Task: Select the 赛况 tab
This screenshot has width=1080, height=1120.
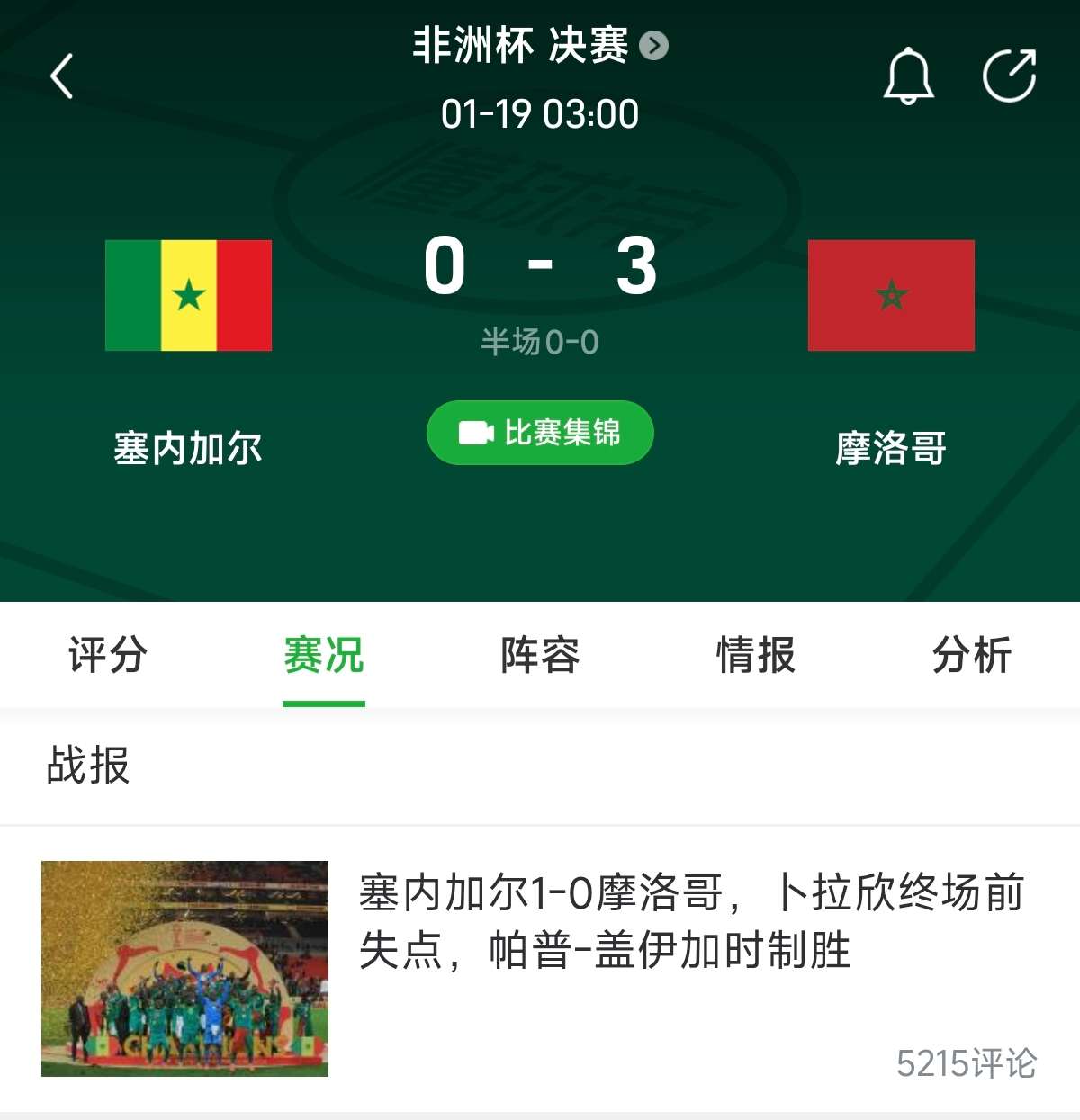Action: click(x=324, y=655)
